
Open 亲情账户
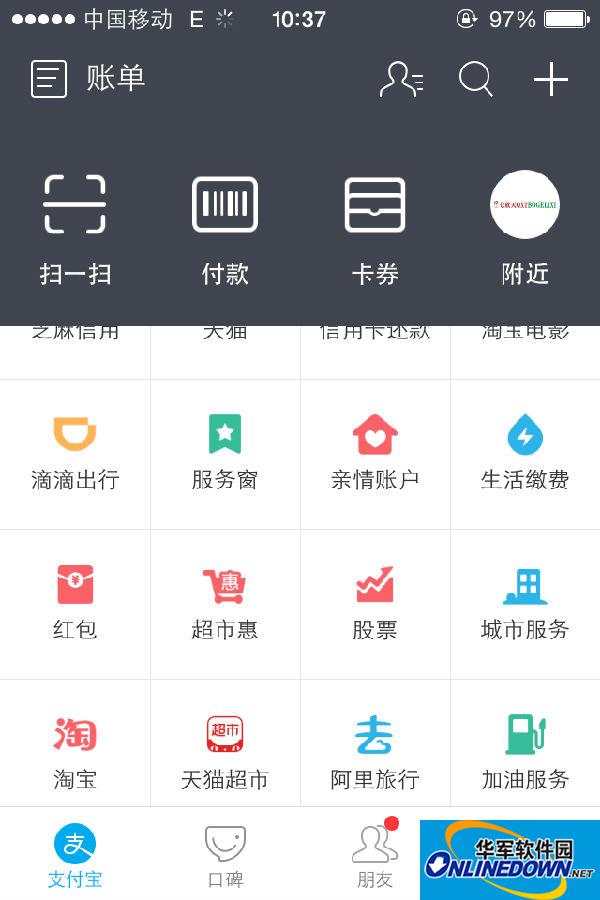point(375,454)
